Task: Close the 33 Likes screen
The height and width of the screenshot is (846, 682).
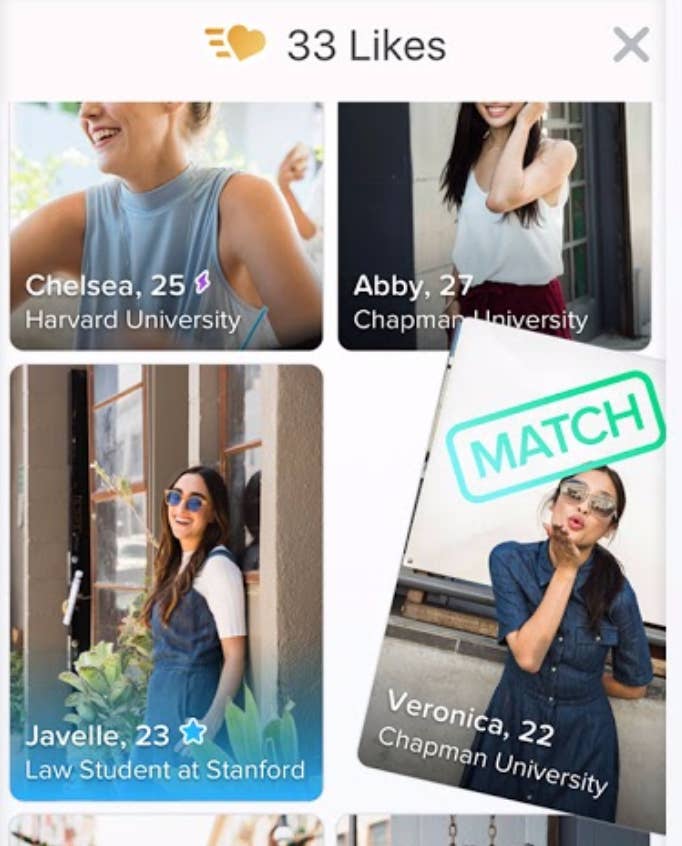Action: pyautogui.click(x=630, y=45)
